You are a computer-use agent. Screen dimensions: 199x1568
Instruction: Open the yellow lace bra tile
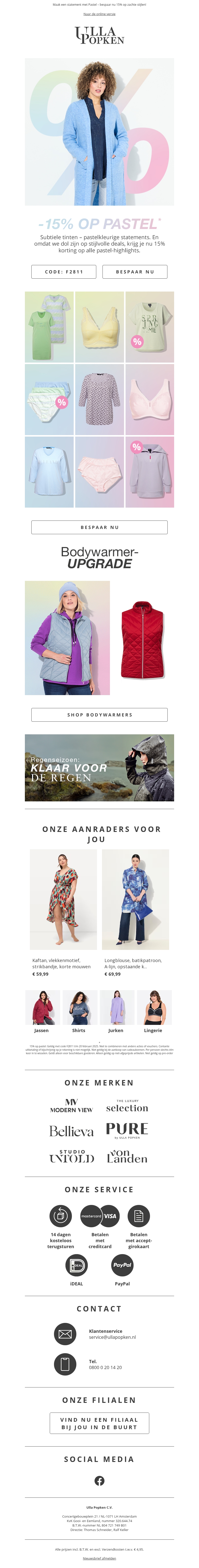coord(99,326)
